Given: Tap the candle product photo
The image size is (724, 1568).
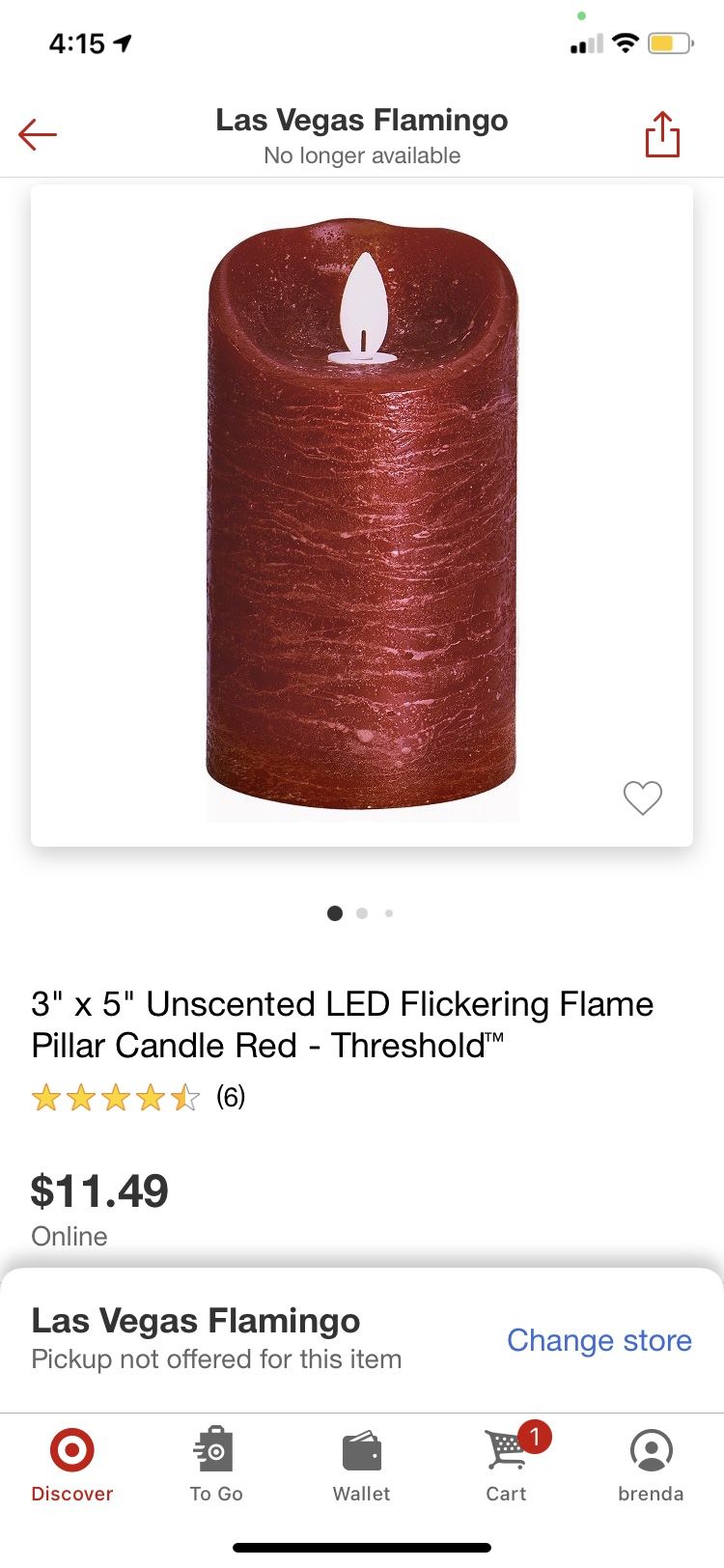Looking at the screenshot, I should [360, 512].
